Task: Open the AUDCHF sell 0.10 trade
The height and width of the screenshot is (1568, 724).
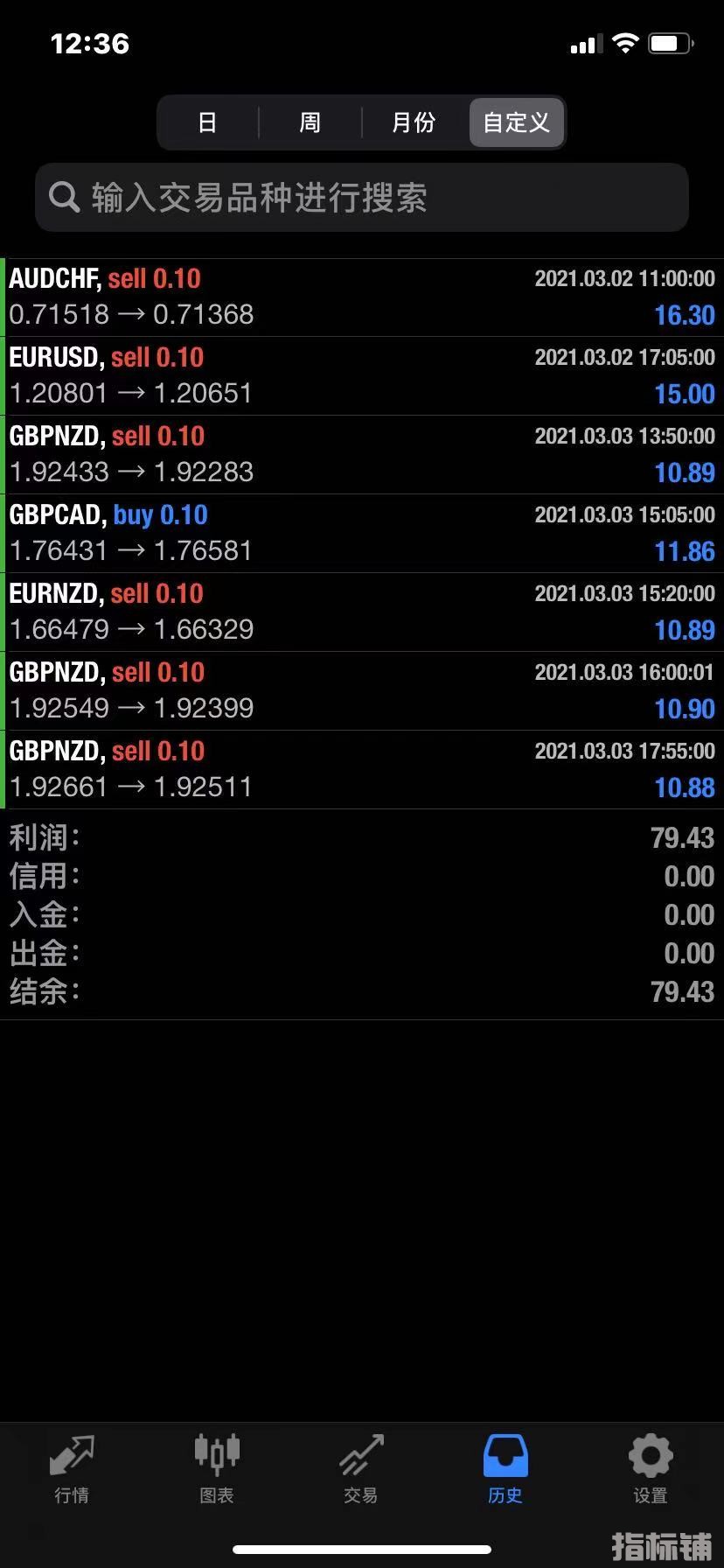Action: point(362,297)
